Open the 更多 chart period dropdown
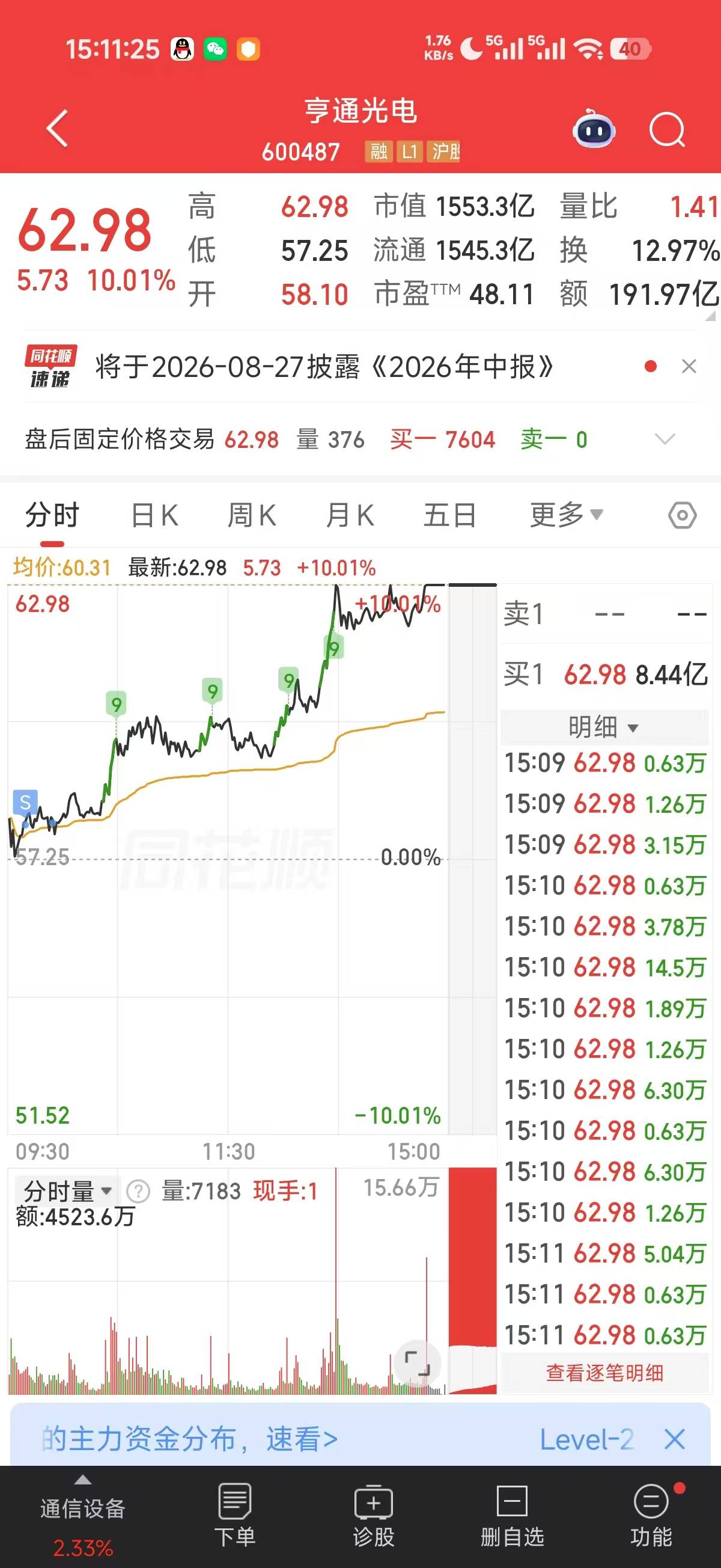721x1568 pixels. coord(567,515)
